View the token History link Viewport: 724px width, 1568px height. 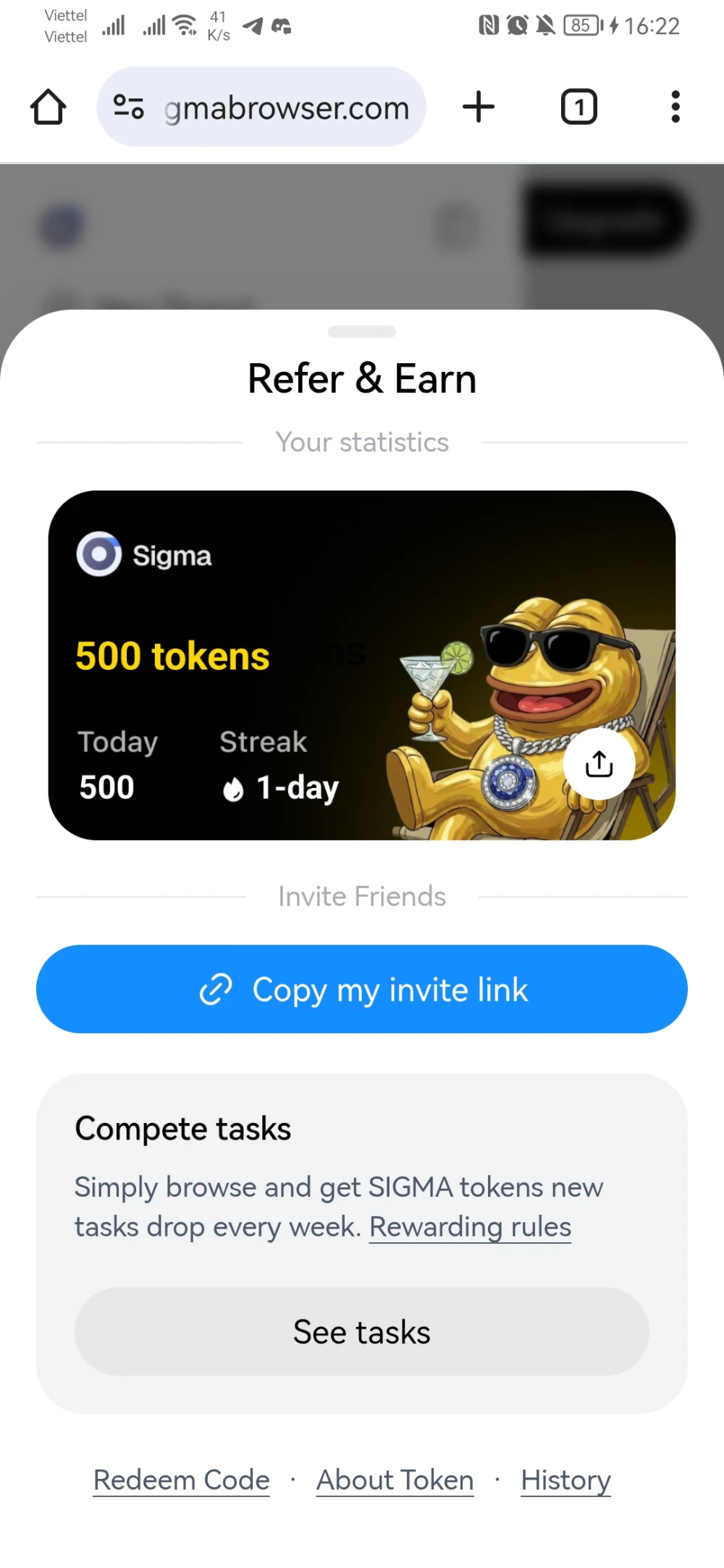click(565, 1480)
